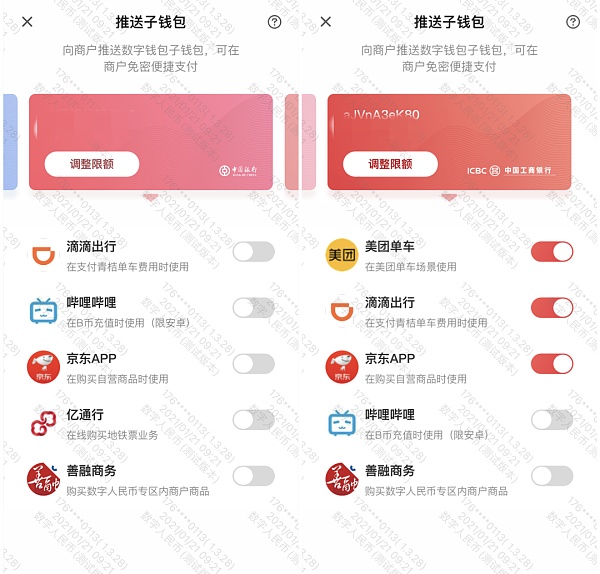Enable 善融商务 under the ICBC card
The height and width of the screenshot is (574, 600).
coord(552,476)
